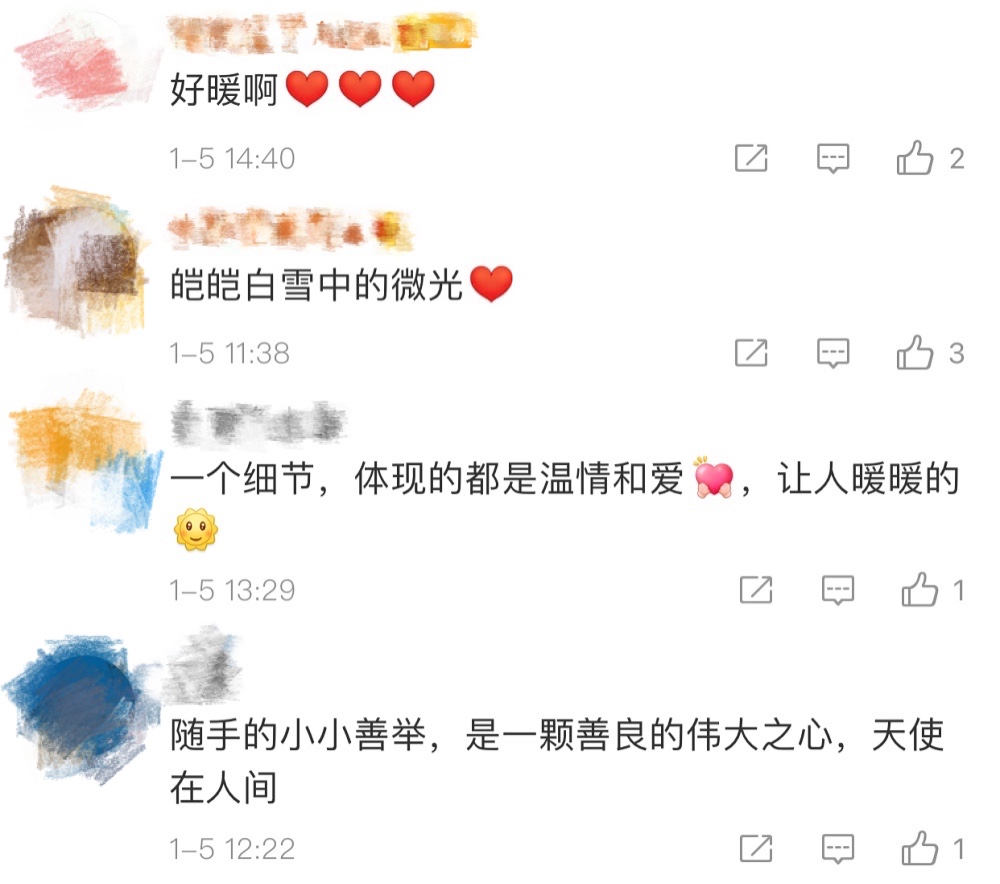Repost the 皑皑白雪中的微光 comment
Screen dimensions: 1000x884
[x=751, y=352]
